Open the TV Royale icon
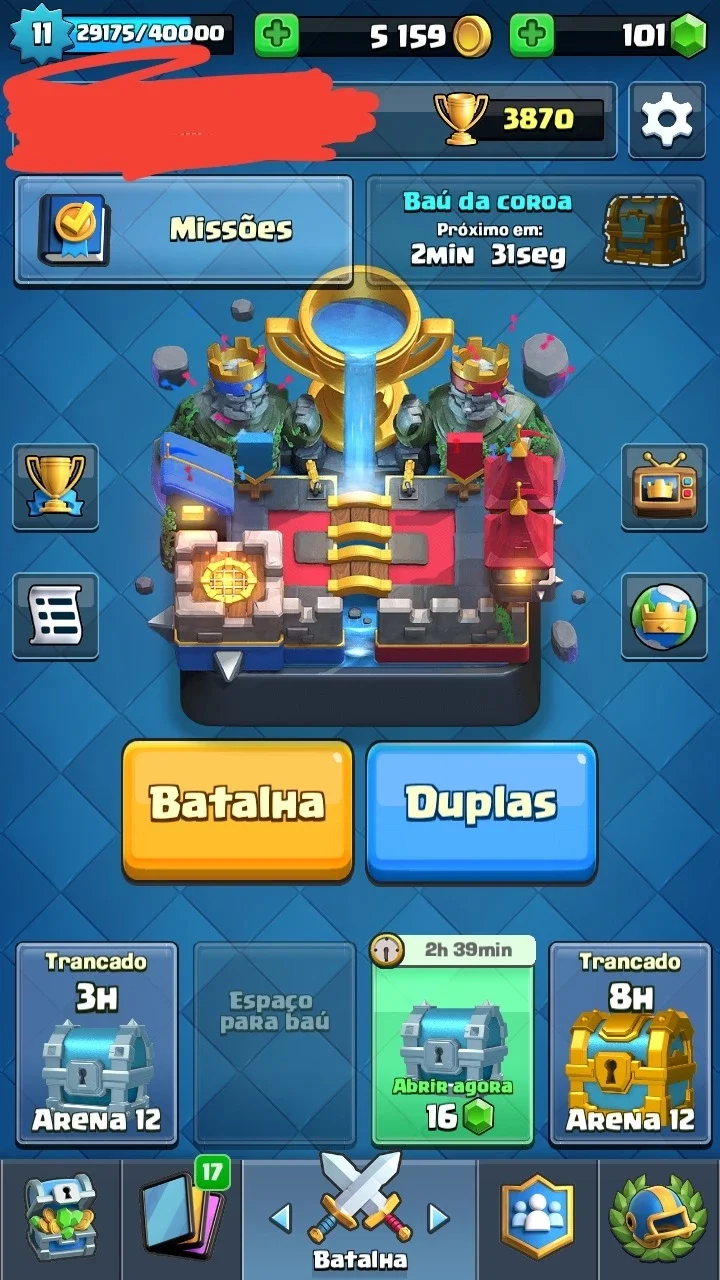720x1280 pixels. tap(664, 486)
